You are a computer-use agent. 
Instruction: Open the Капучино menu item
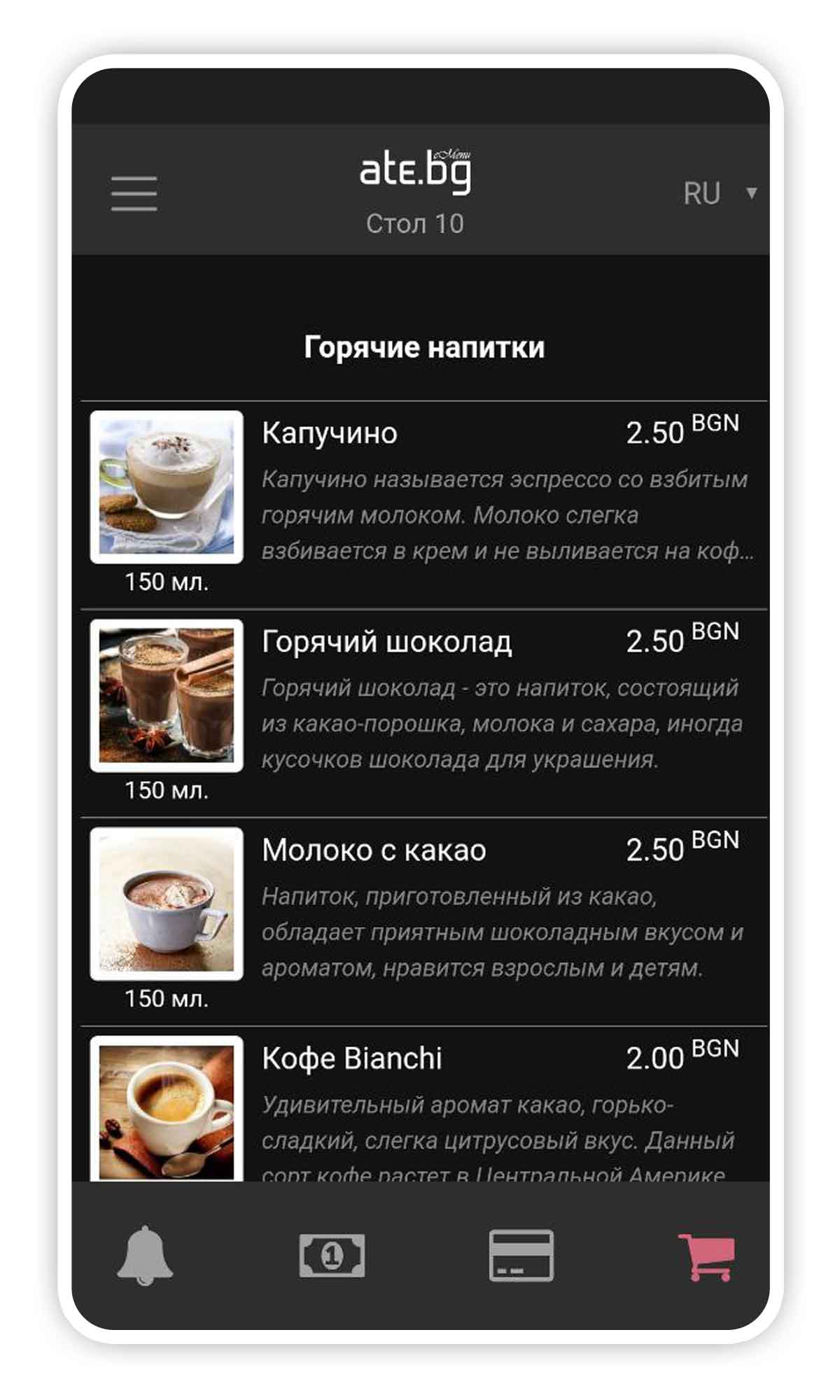pyautogui.click(x=424, y=505)
